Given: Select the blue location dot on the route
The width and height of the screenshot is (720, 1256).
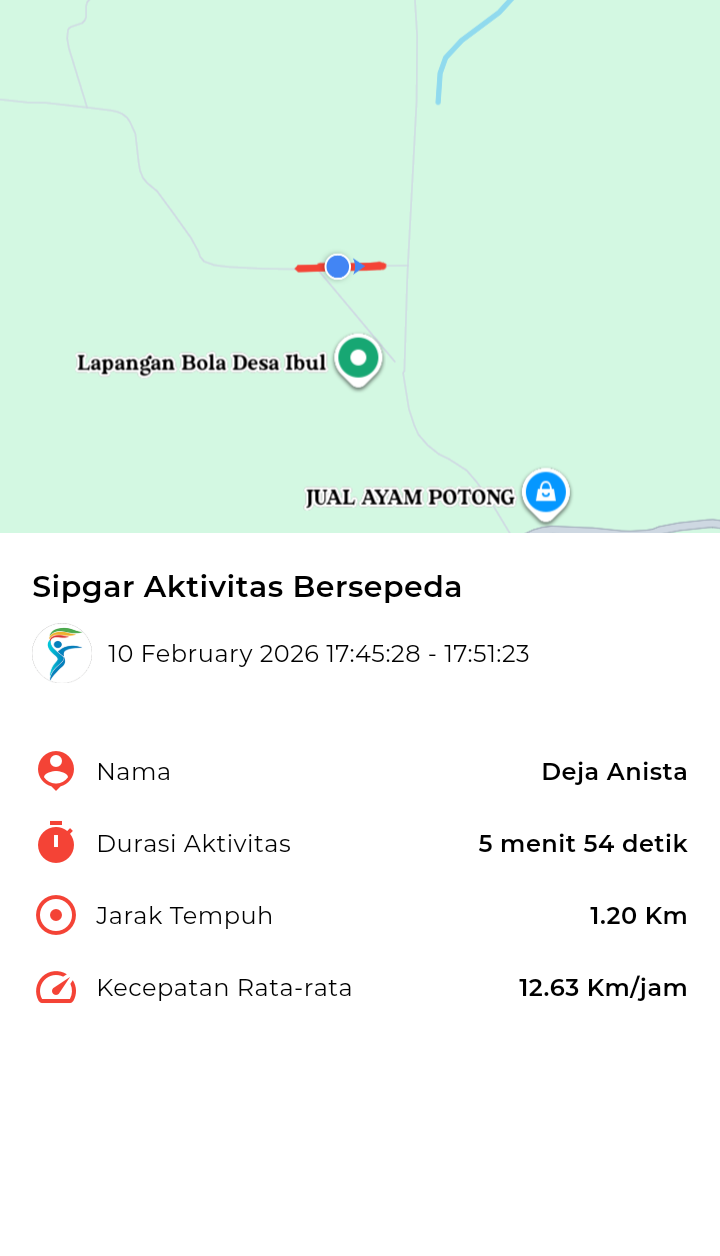Looking at the screenshot, I should coord(338,267).
